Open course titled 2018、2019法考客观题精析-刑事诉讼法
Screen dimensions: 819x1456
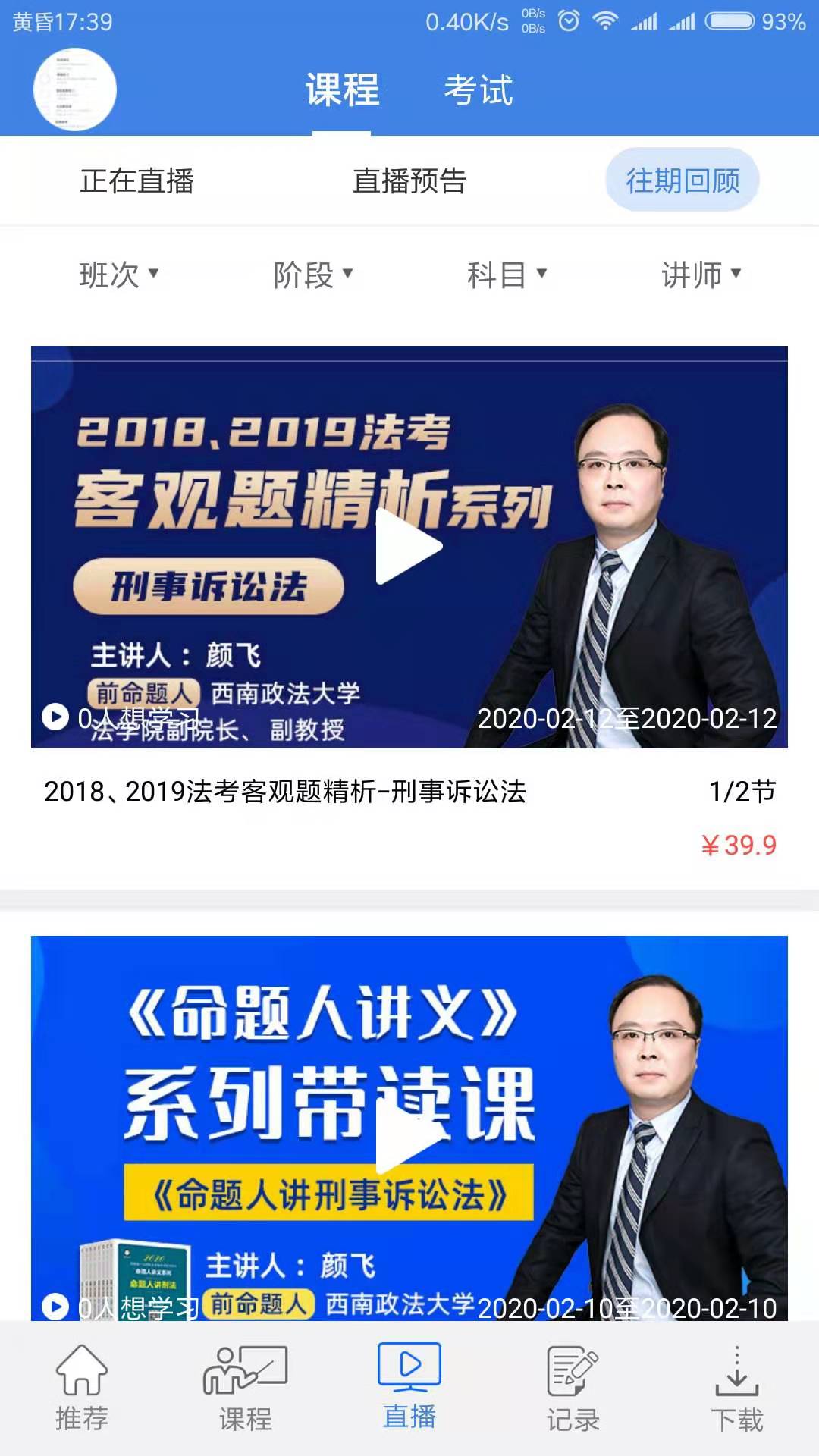click(288, 792)
